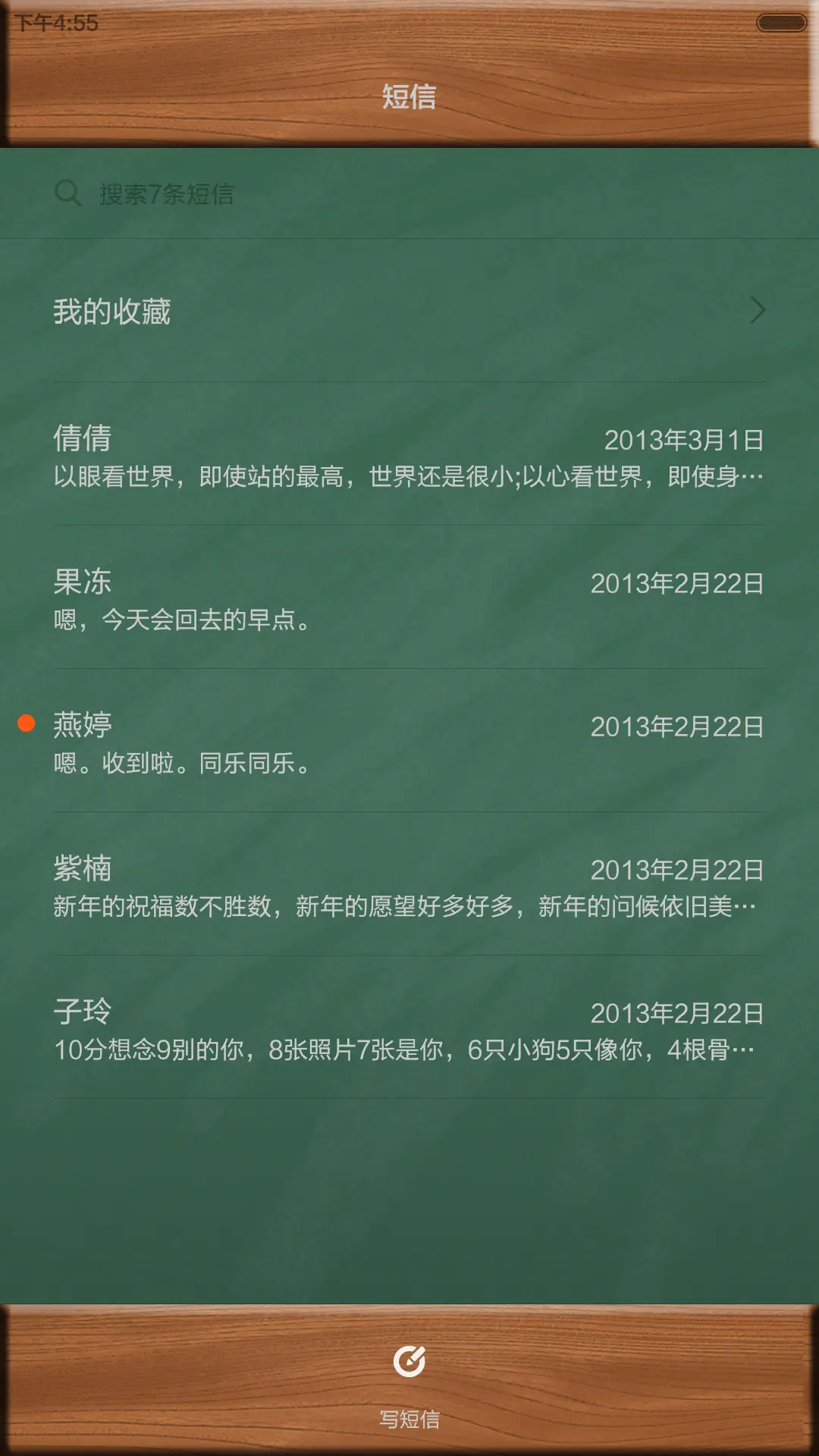
Task: Select the 短信 title bar
Action: click(x=409, y=97)
